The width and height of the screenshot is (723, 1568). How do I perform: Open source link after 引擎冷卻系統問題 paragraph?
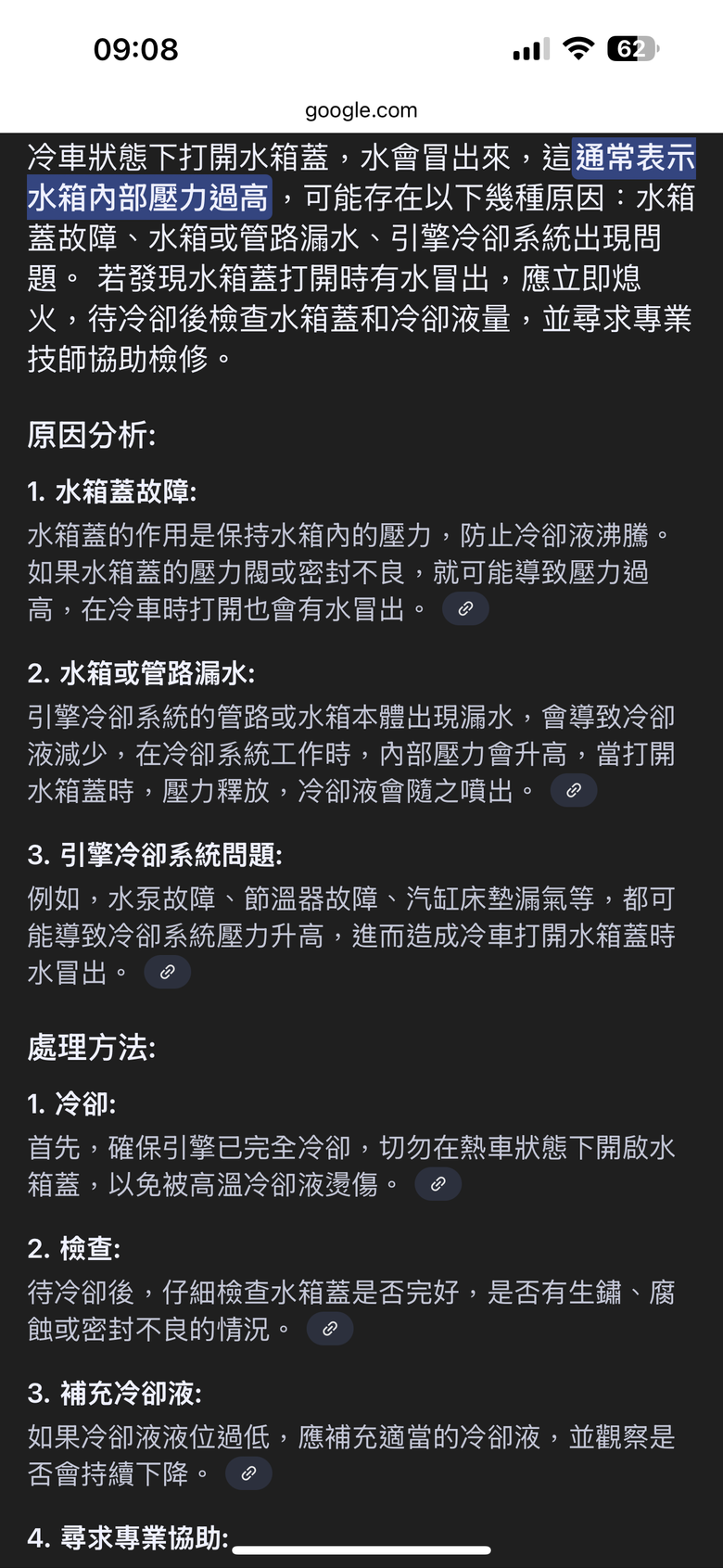coord(168,973)
